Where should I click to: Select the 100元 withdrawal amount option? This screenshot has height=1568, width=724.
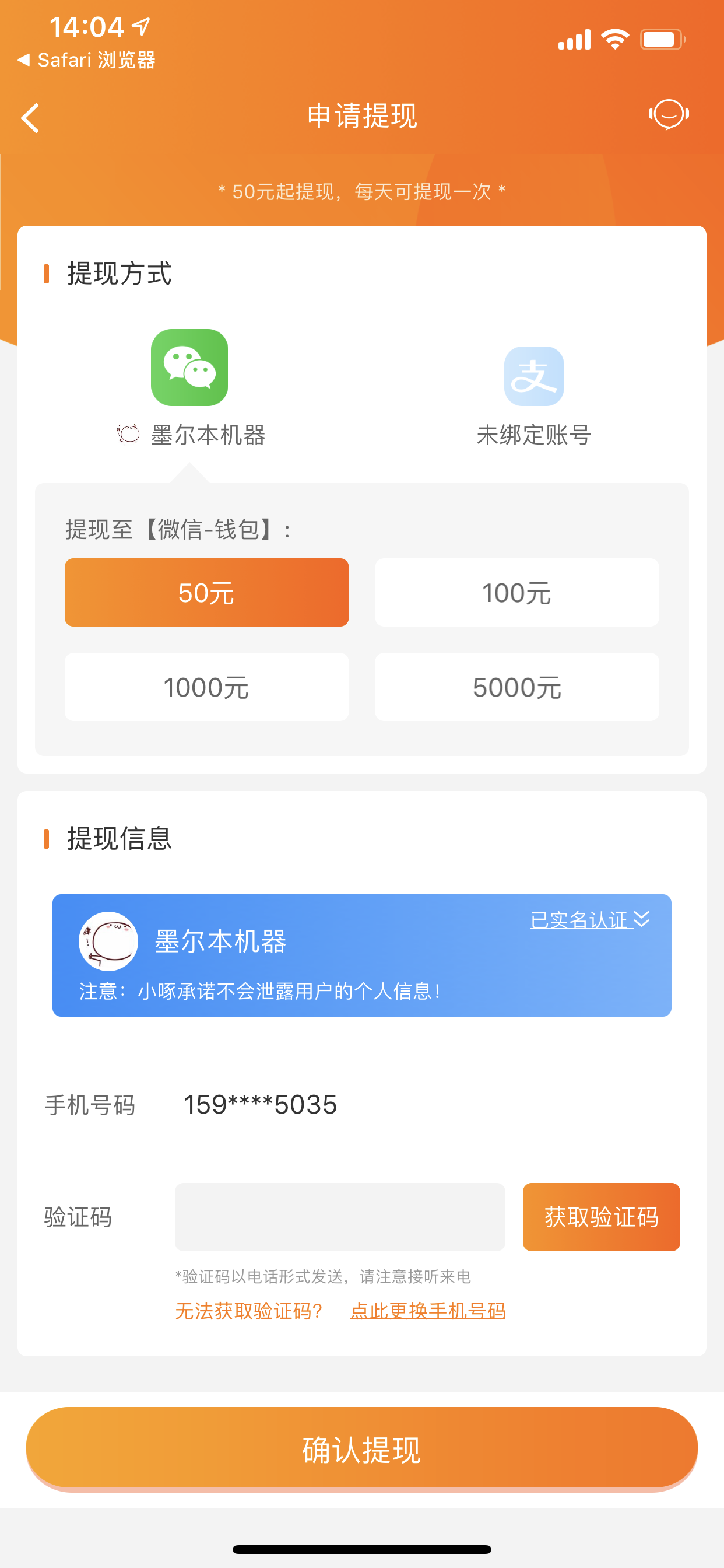coord(516,591)
